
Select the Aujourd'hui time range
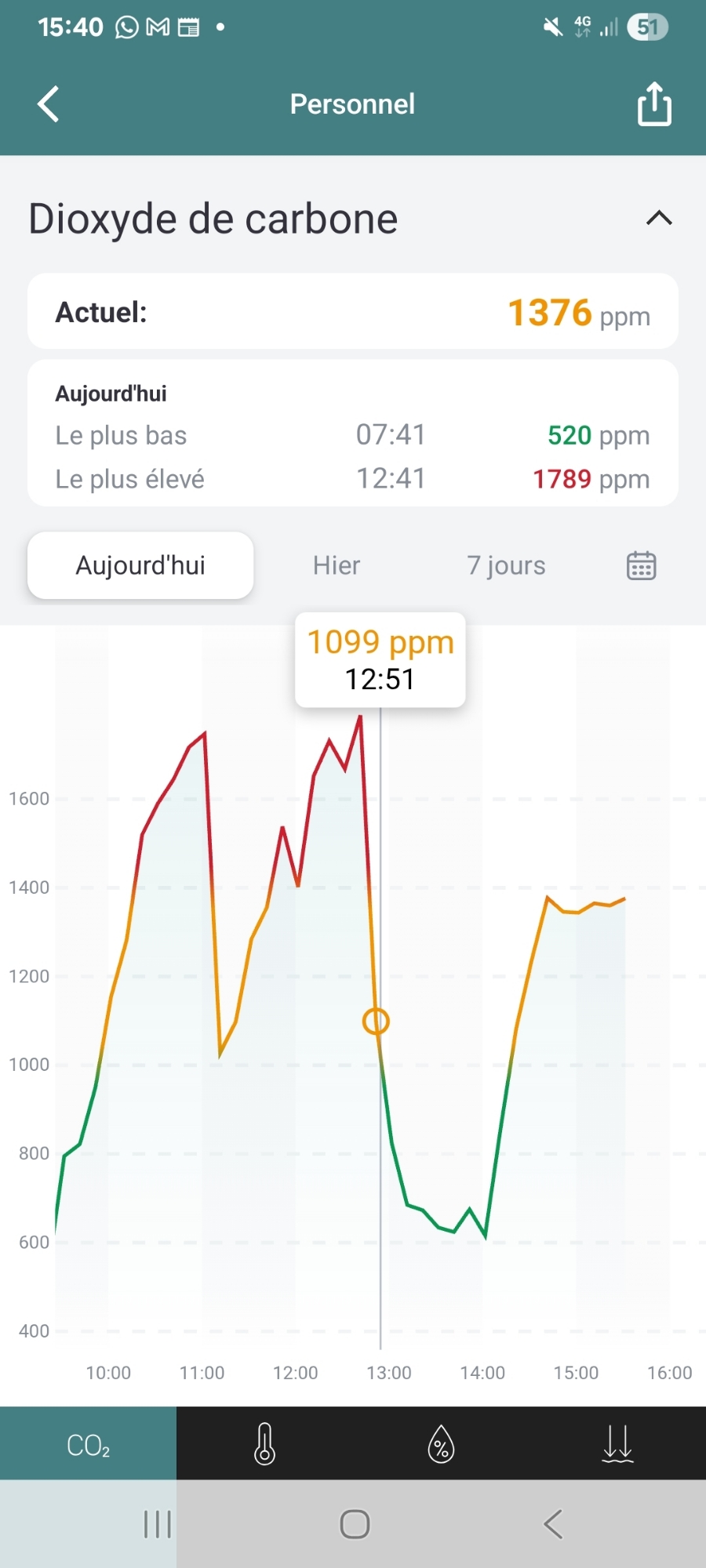pos(140,565)
